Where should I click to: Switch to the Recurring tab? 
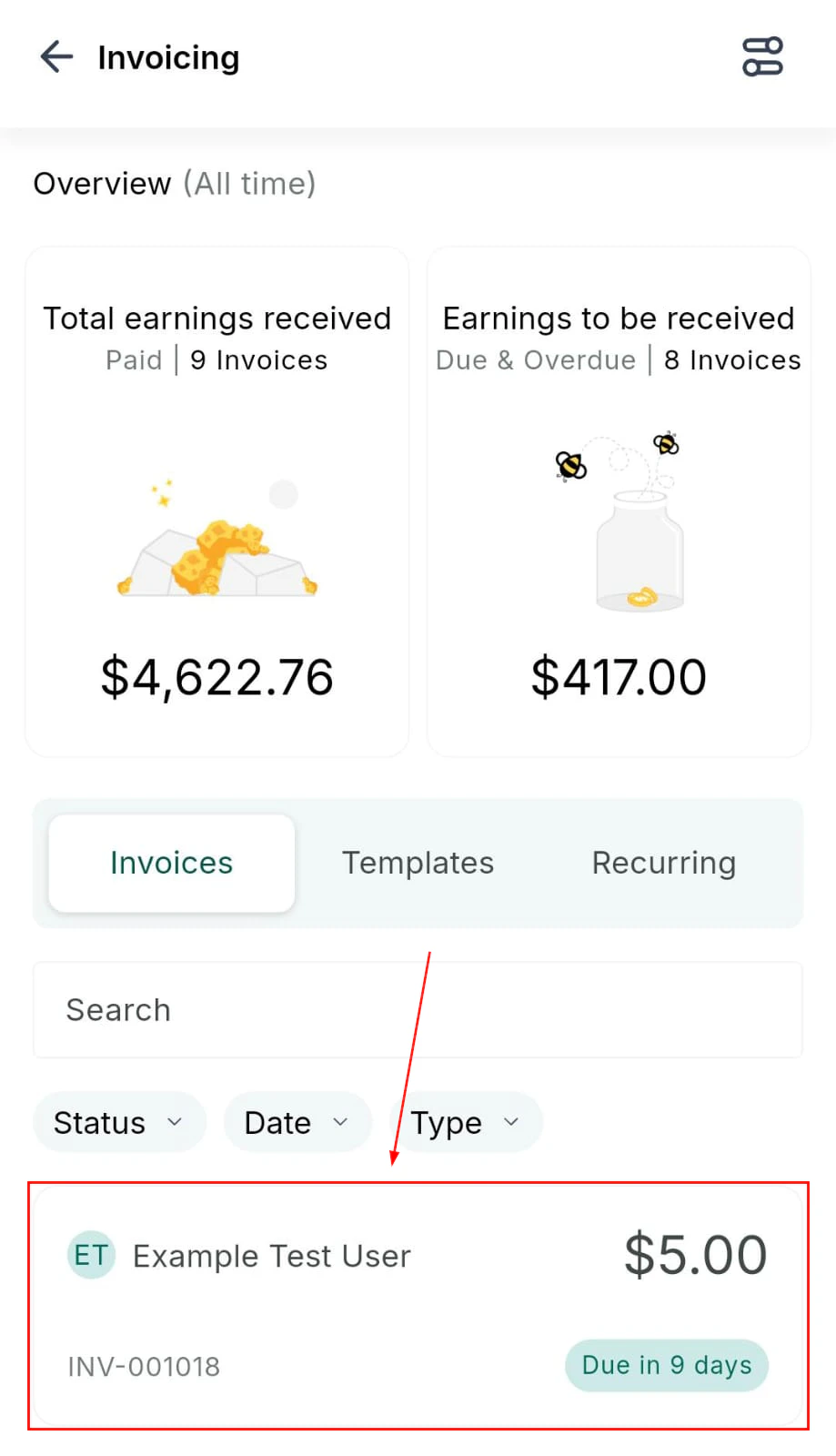663,863
